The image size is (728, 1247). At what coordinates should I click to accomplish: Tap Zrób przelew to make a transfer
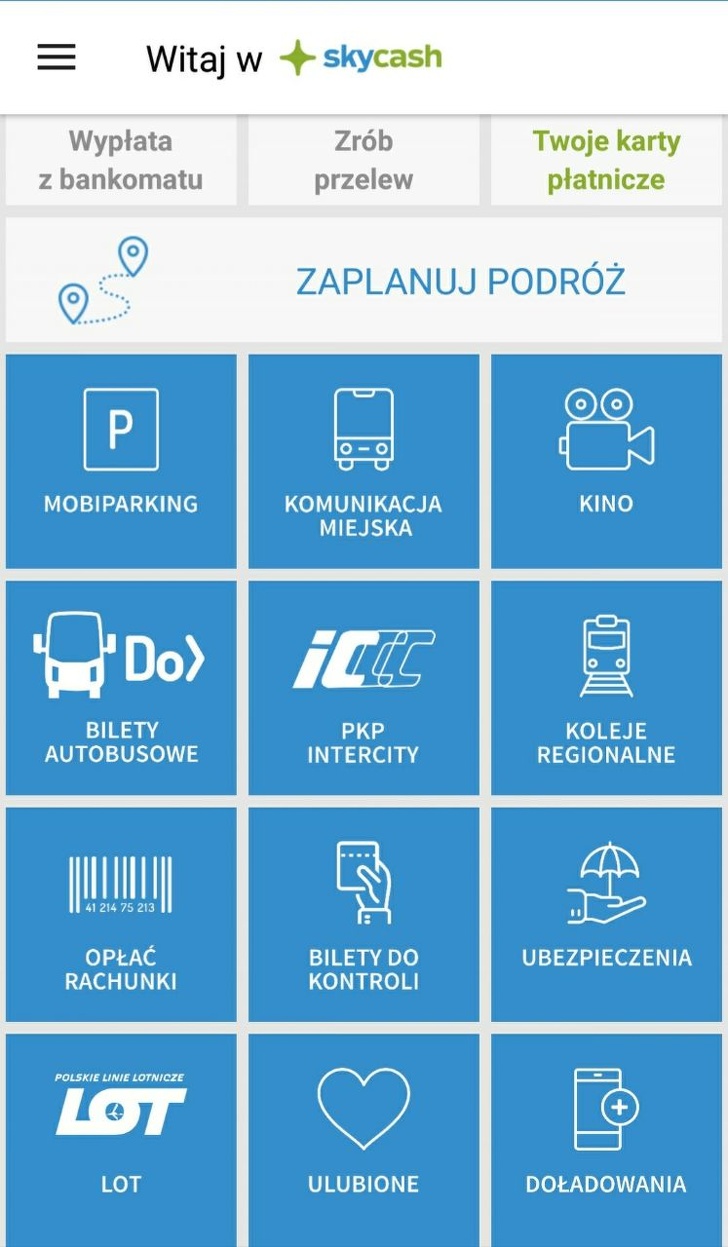point(363,161)
